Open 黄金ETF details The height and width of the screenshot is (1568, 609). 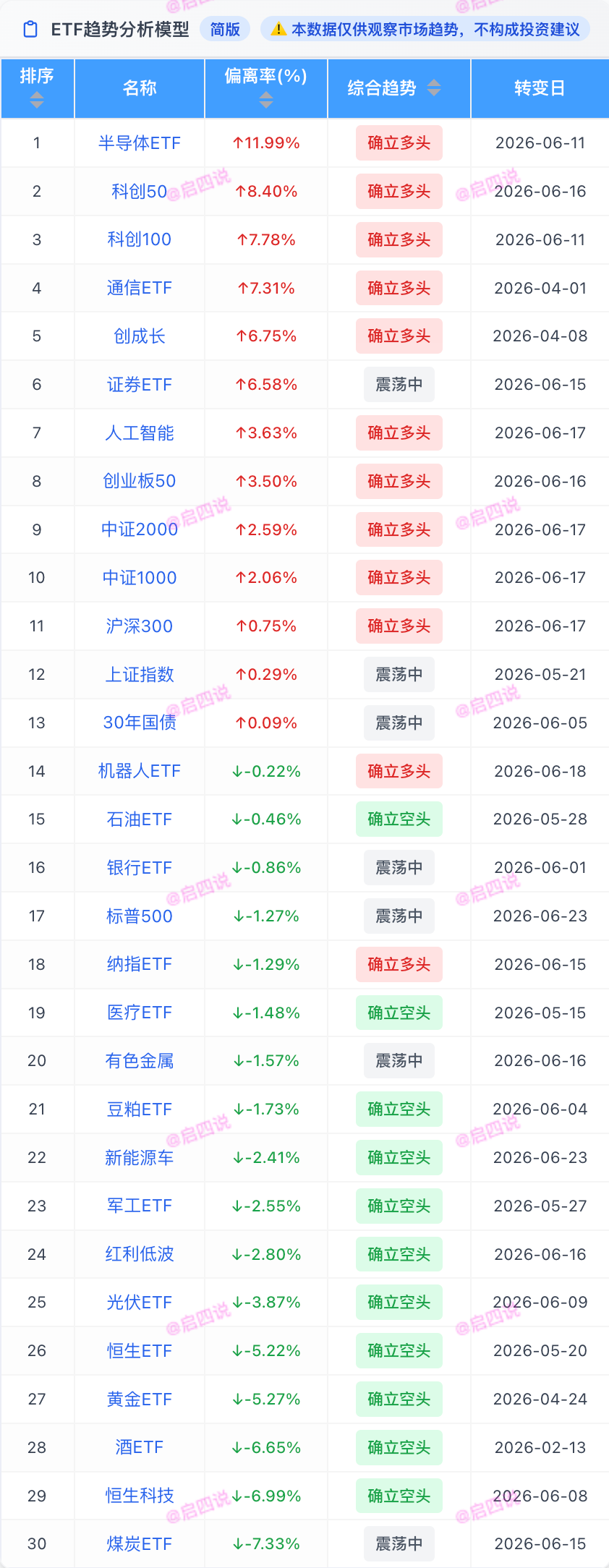[x=140, y=1399]
